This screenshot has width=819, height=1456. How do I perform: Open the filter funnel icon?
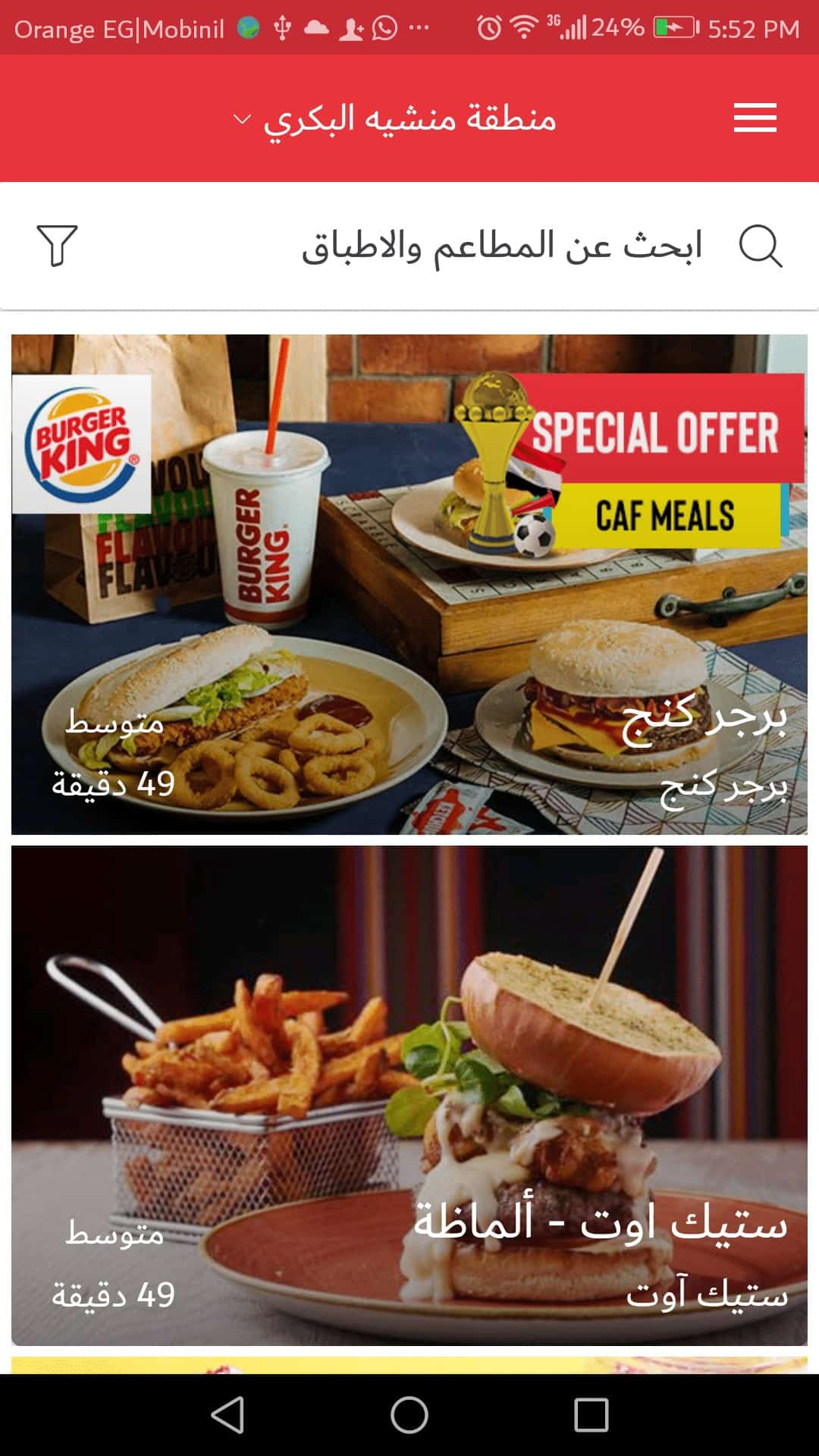(57, 245)
